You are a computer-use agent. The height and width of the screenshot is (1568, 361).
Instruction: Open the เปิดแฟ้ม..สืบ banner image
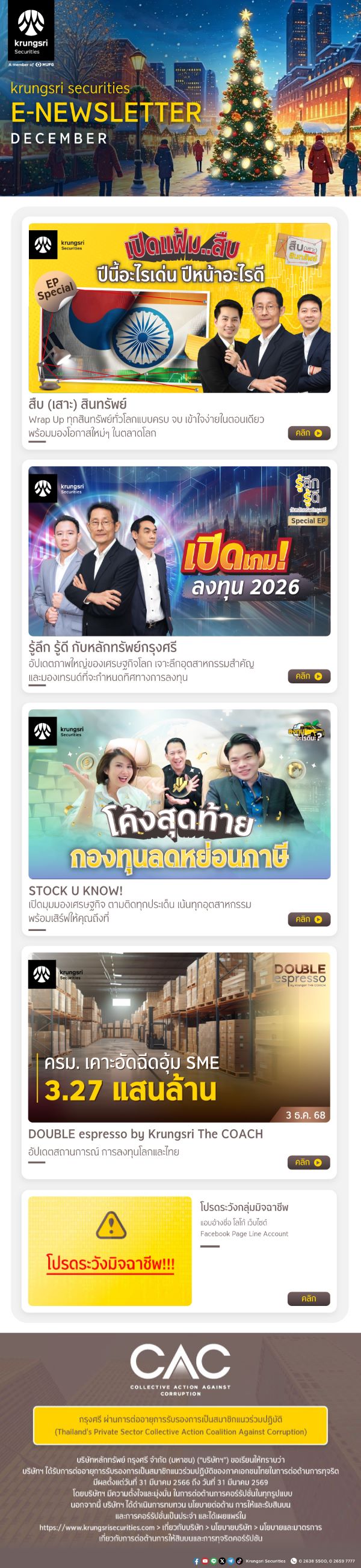pos(179,307)
